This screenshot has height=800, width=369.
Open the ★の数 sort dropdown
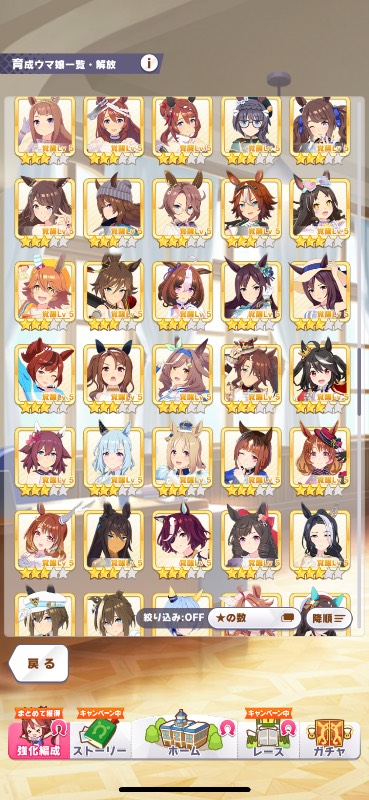click(254, 618)
